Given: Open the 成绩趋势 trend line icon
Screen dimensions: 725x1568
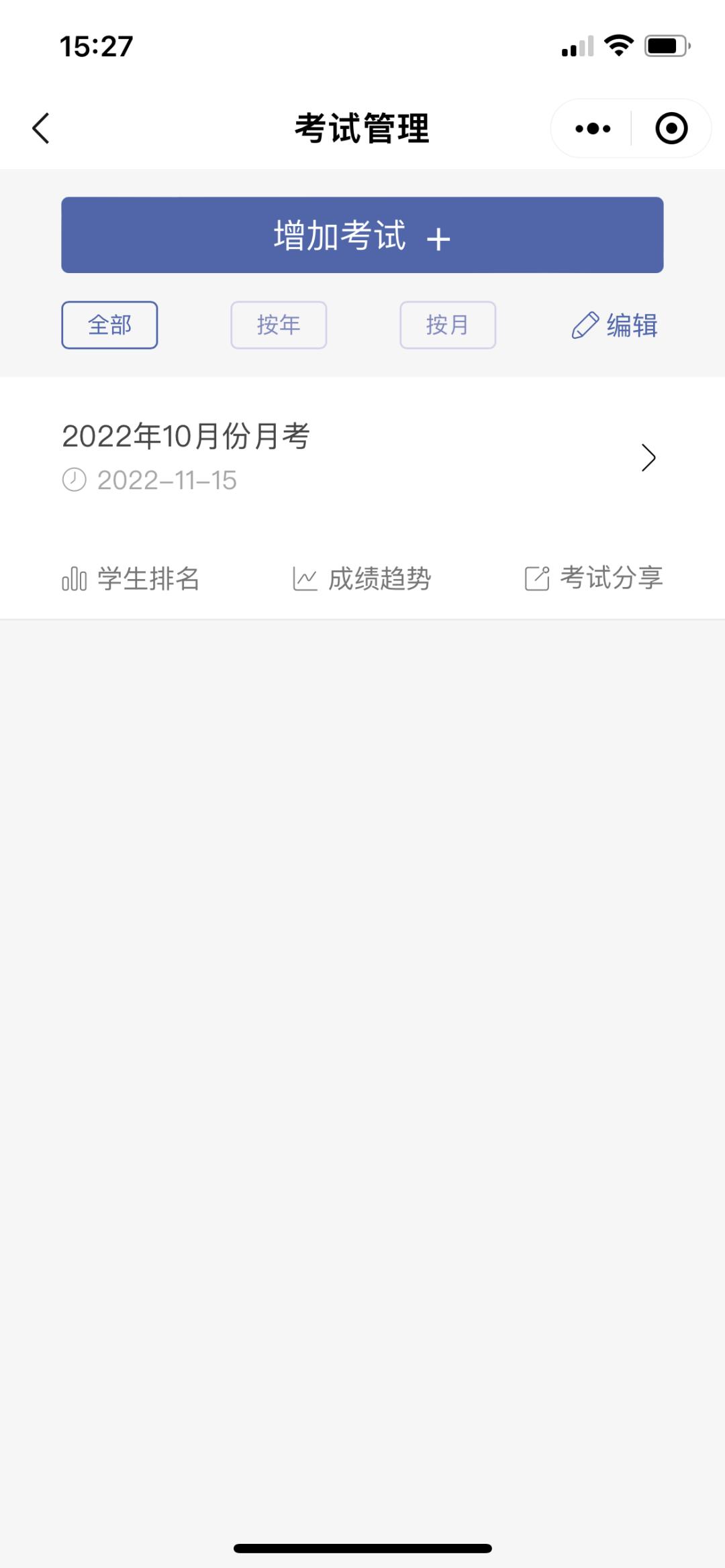Looking at the screenshot, I should (306, 578).
